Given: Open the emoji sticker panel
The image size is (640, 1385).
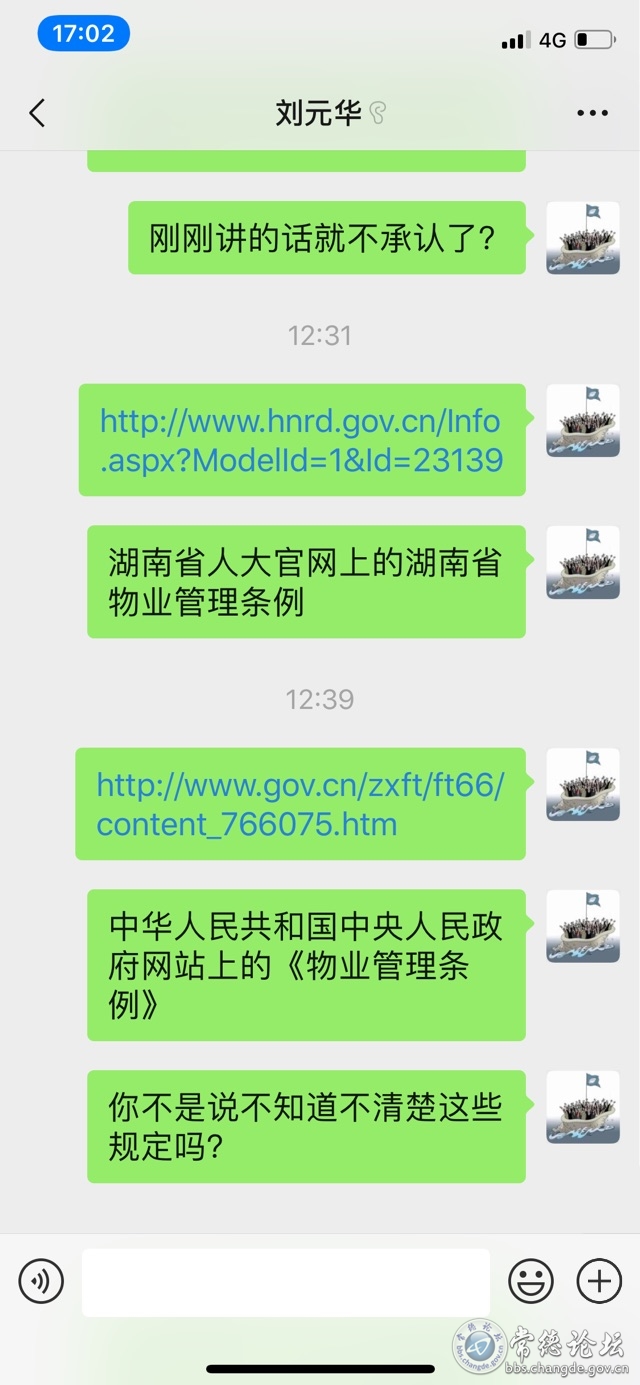Looking at the screenshot, I should pyautogui.click(x=531, y=1281).
